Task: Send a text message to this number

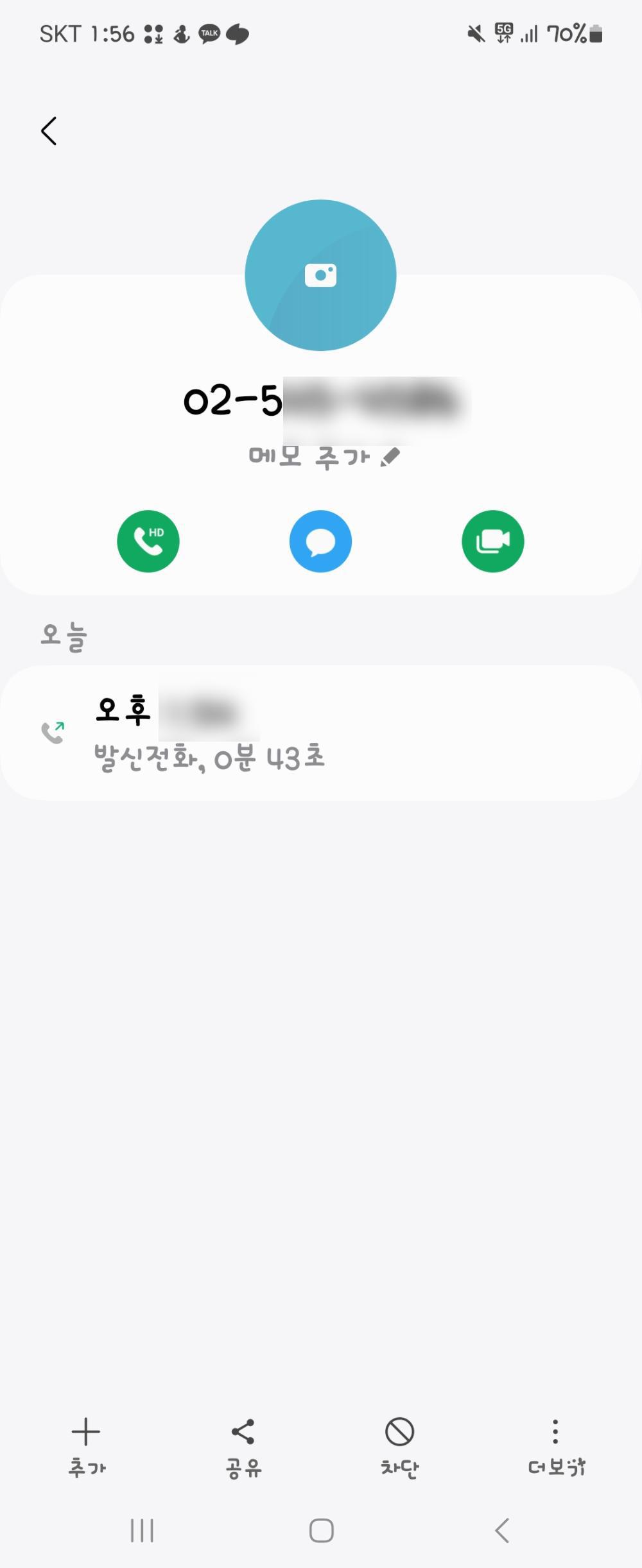Action: click(320, 541)
